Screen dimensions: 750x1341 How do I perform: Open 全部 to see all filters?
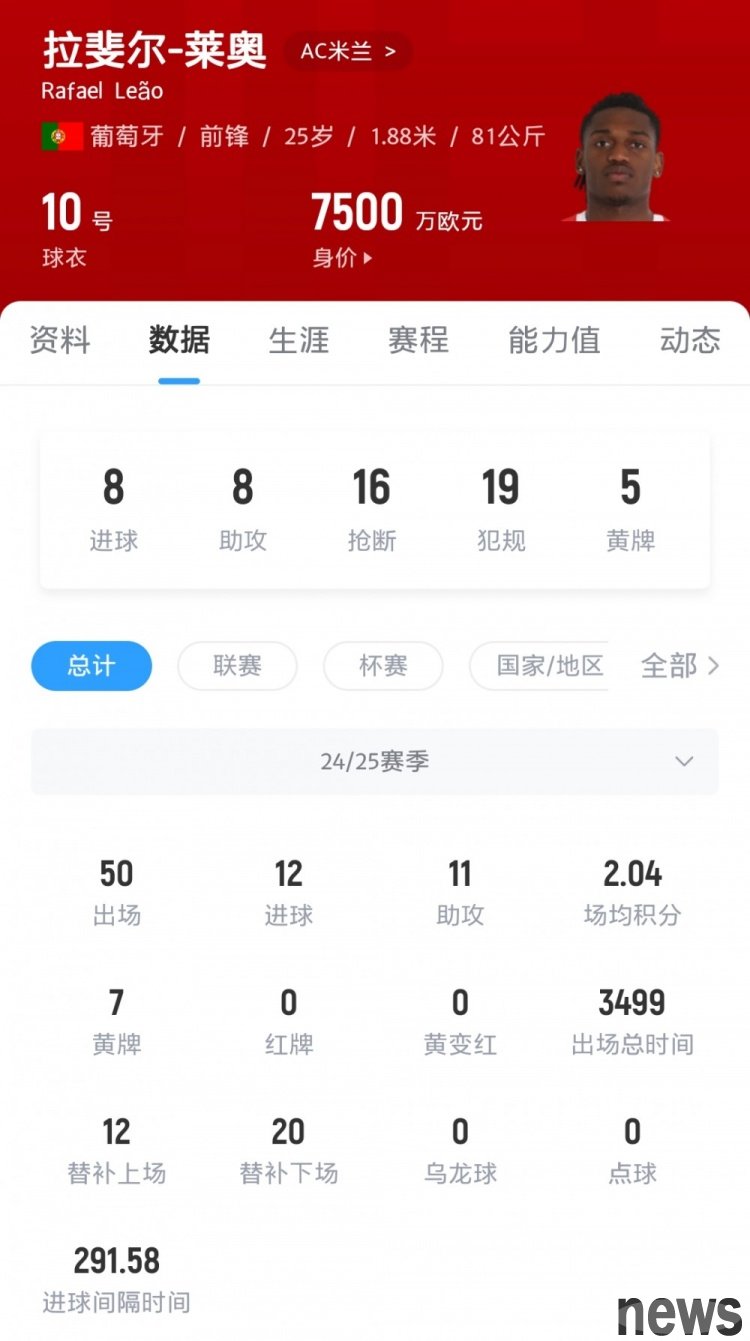[x=680, y=666]
